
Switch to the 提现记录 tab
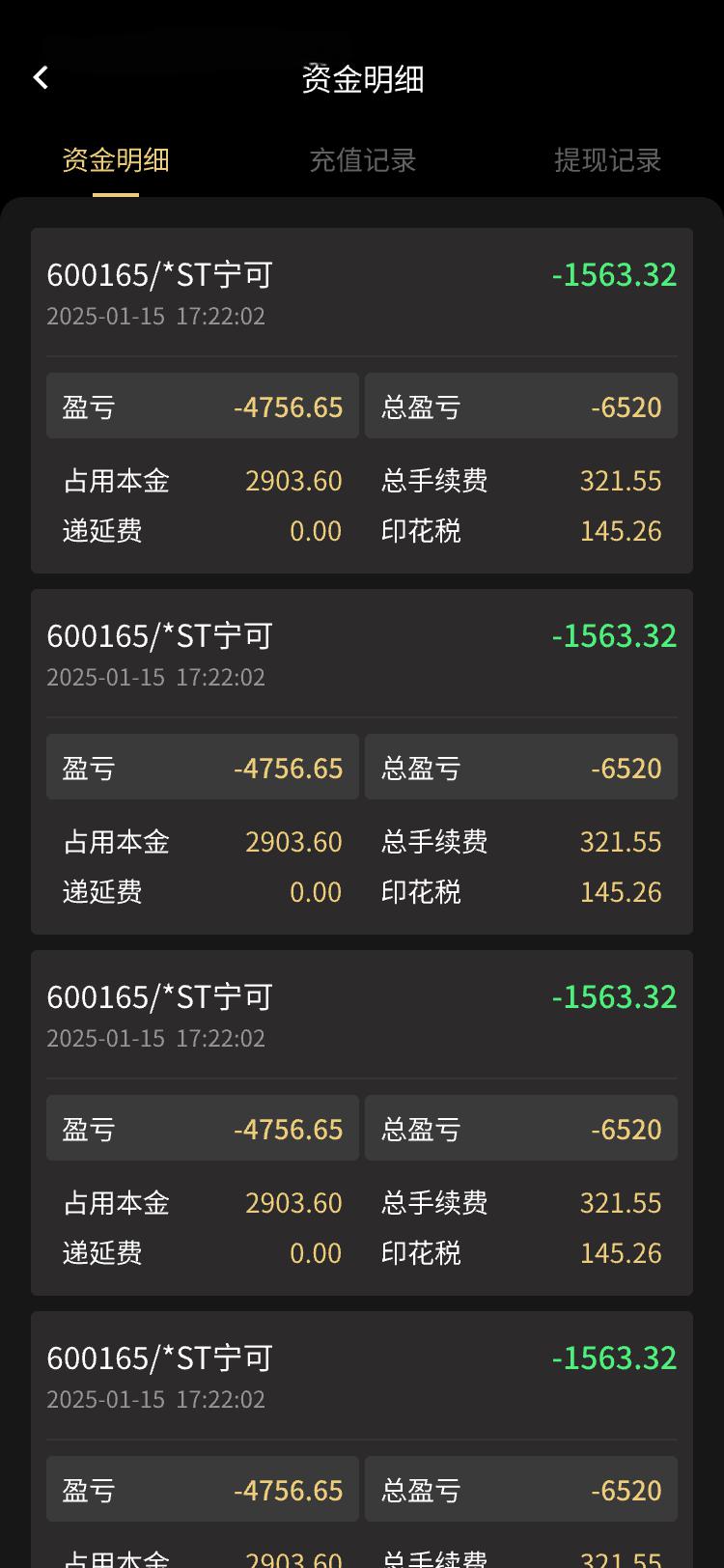tap(607, 160)
